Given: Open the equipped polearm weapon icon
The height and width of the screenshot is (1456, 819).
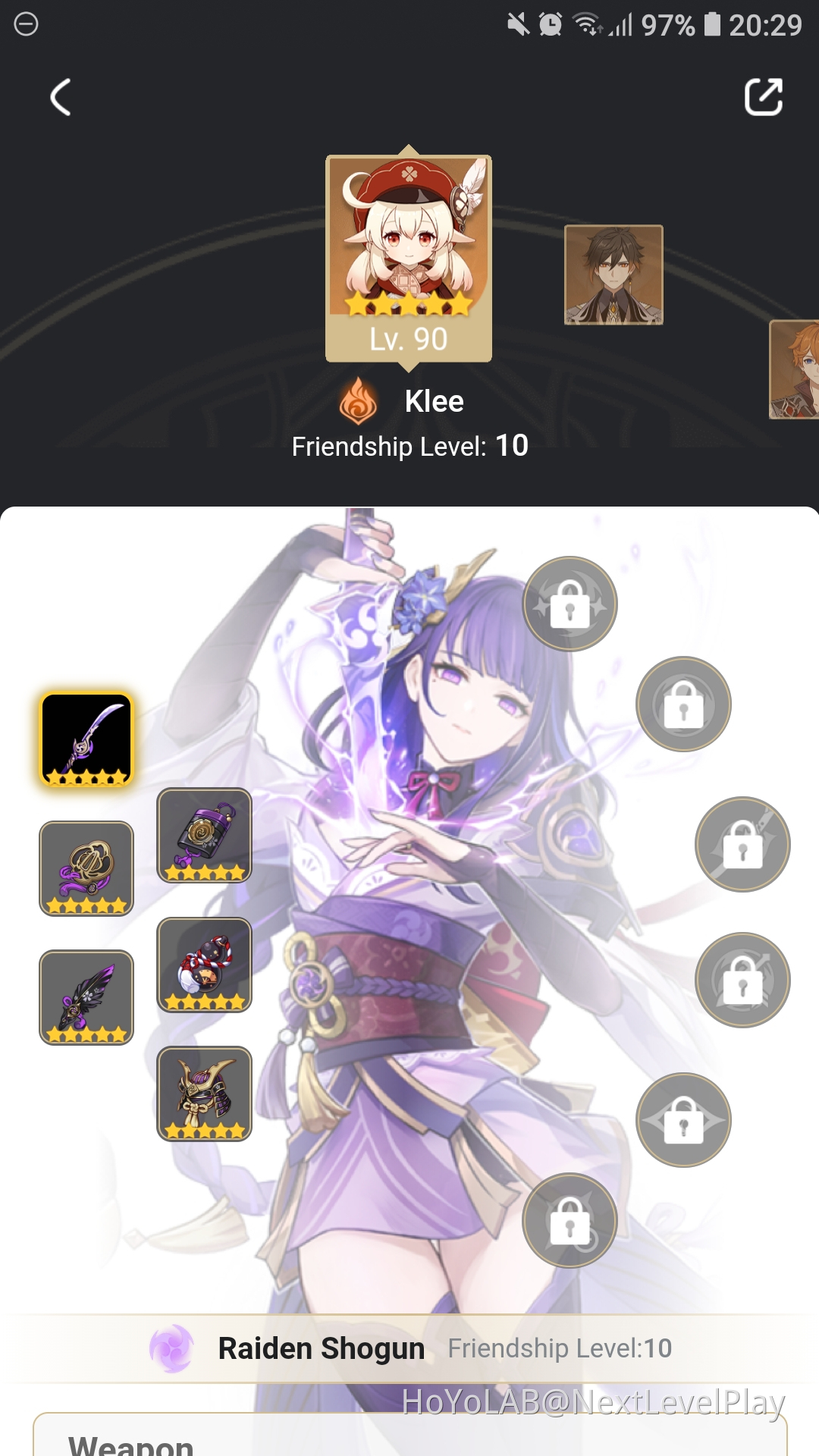Looking at the screenshot, I should pos(86,739).
